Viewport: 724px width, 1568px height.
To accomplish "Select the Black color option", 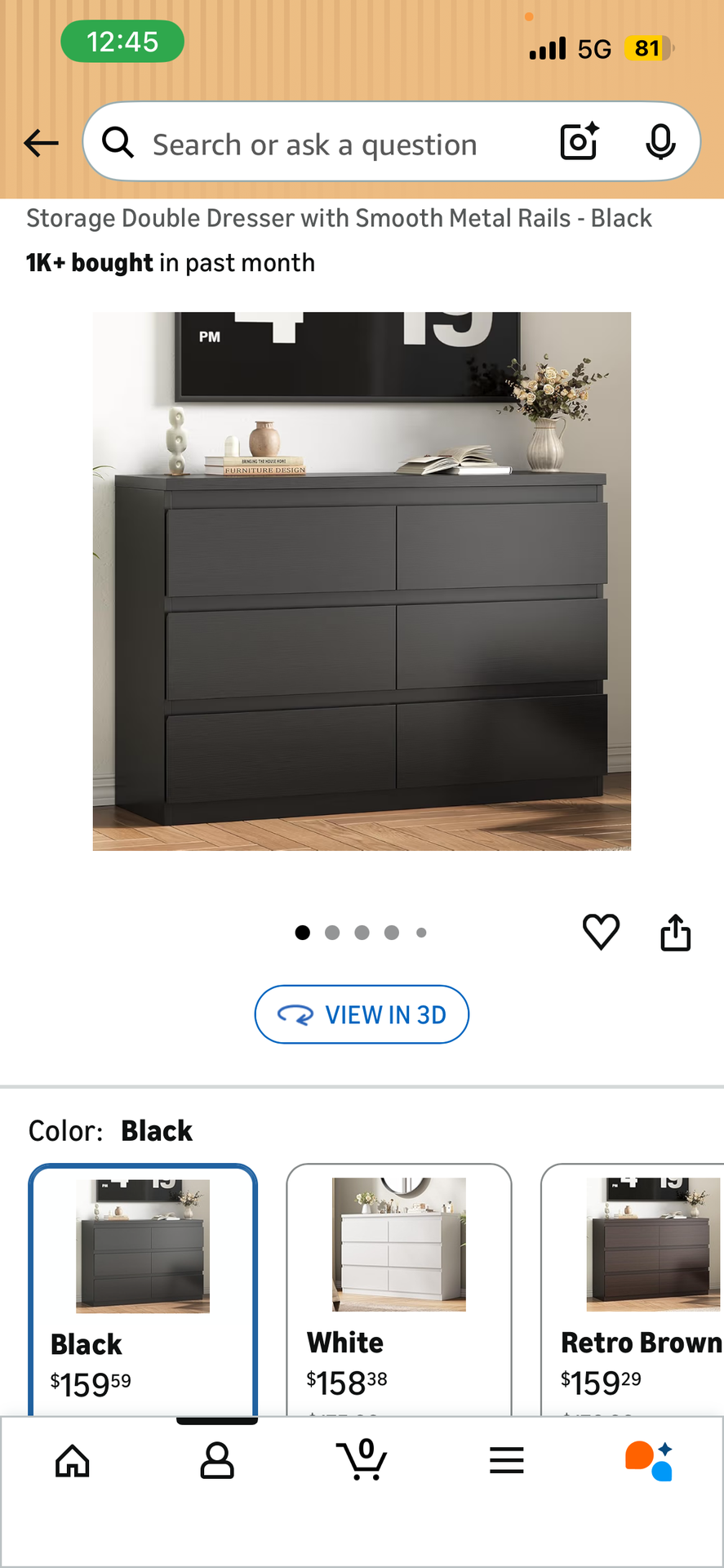I will pos(143,1290).
